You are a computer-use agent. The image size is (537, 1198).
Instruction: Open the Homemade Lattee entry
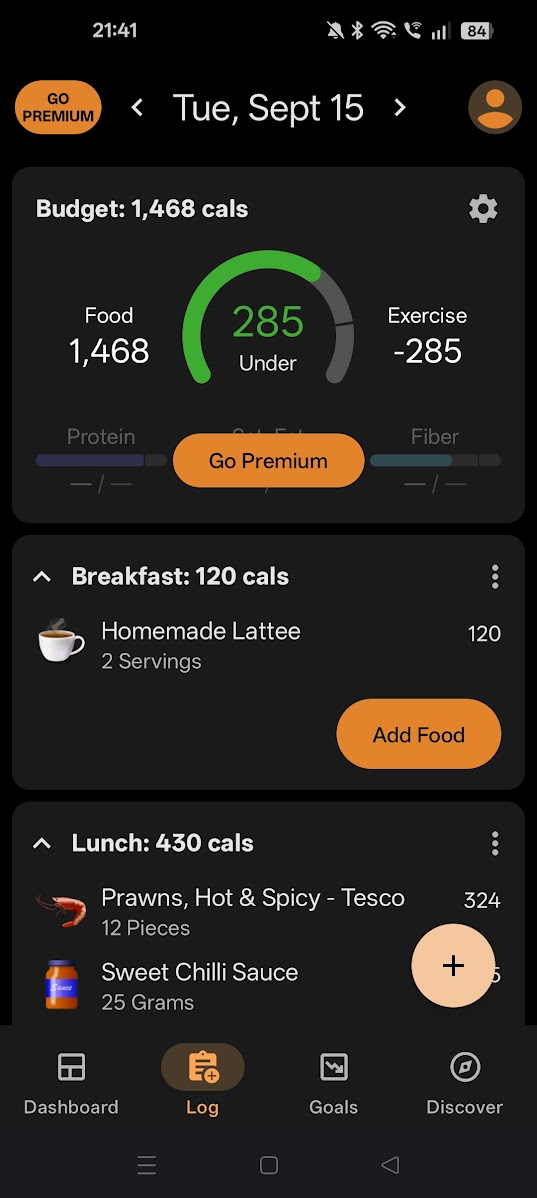tap(268, 646)
